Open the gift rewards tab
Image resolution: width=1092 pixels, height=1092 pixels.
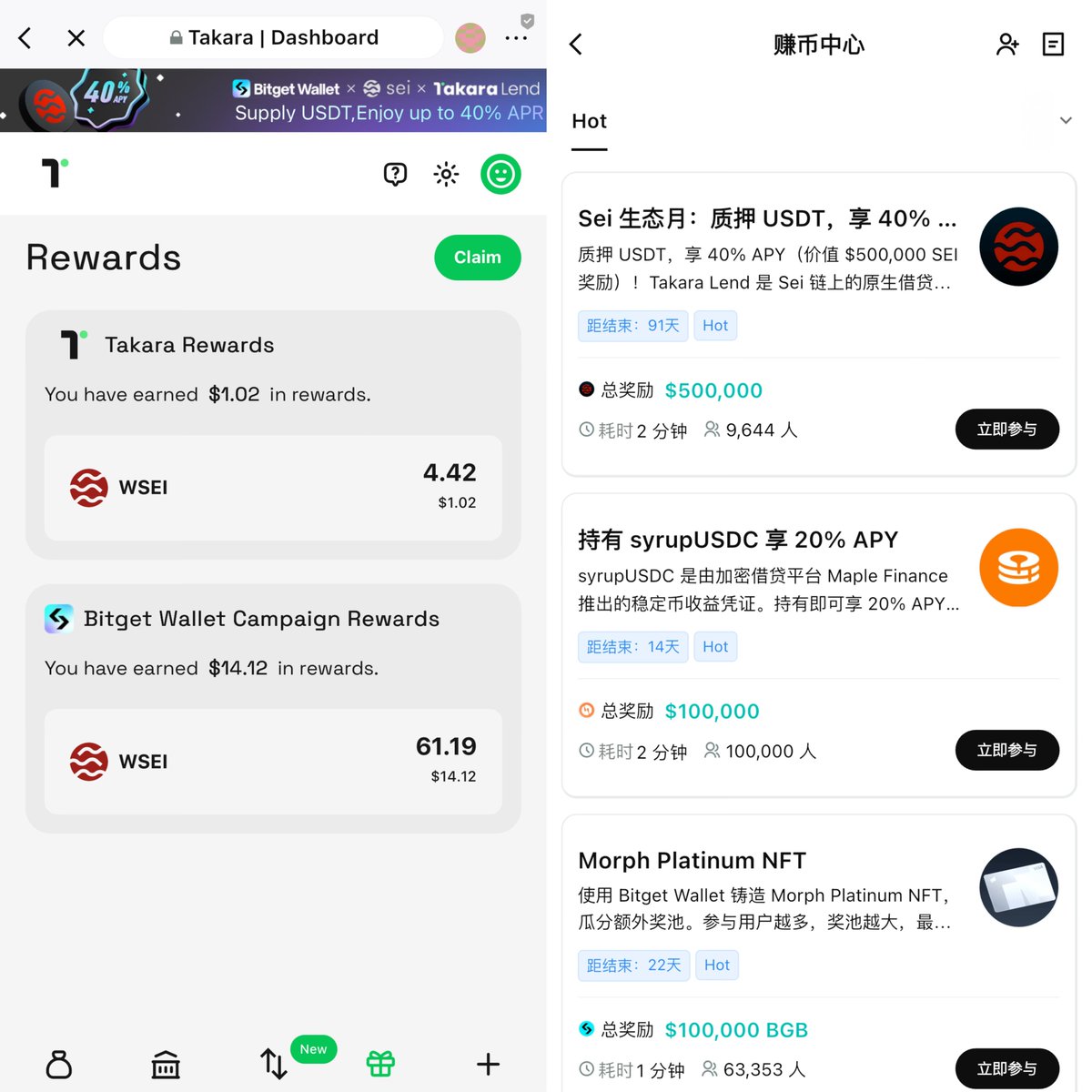pos(380,1064)
